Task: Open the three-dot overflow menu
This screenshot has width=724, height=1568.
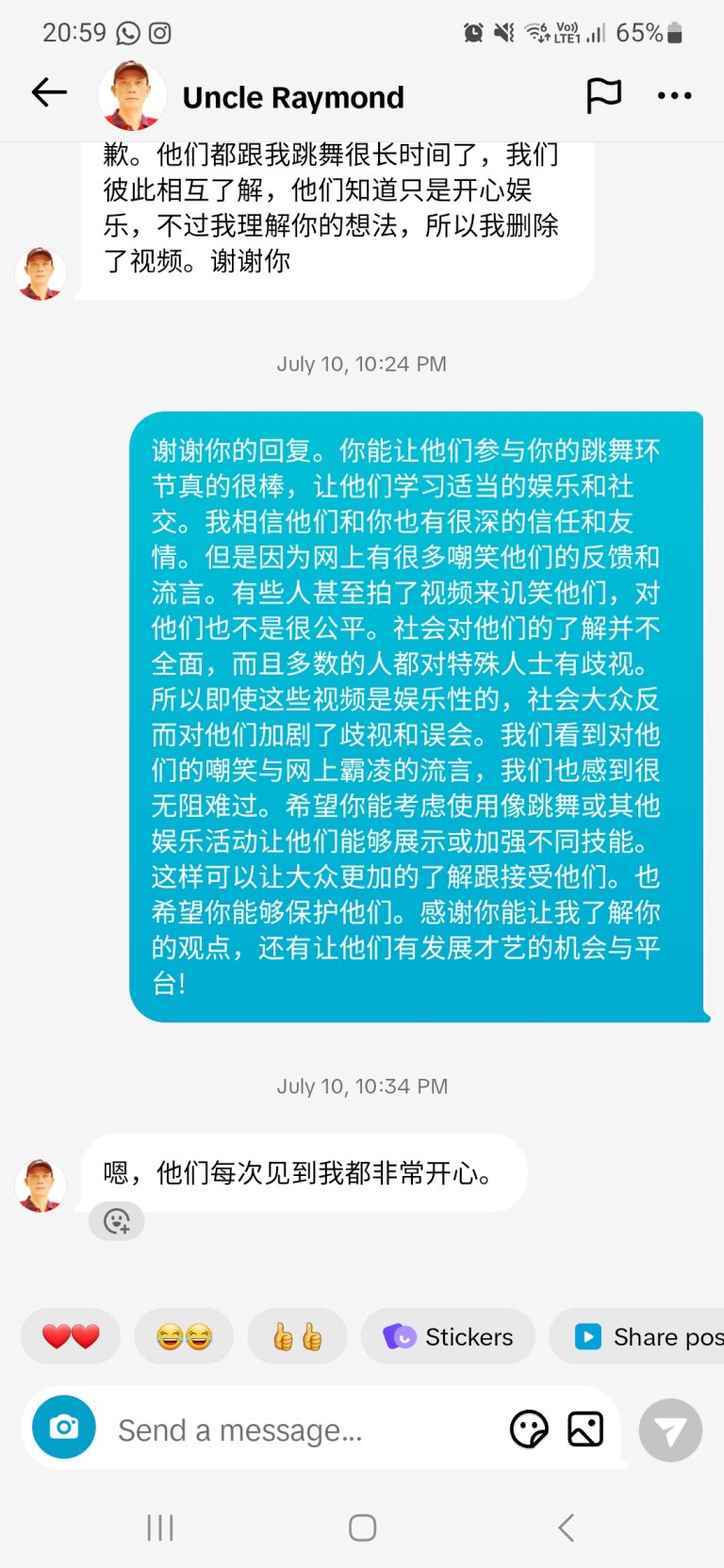Action: [x=674, y=96]
